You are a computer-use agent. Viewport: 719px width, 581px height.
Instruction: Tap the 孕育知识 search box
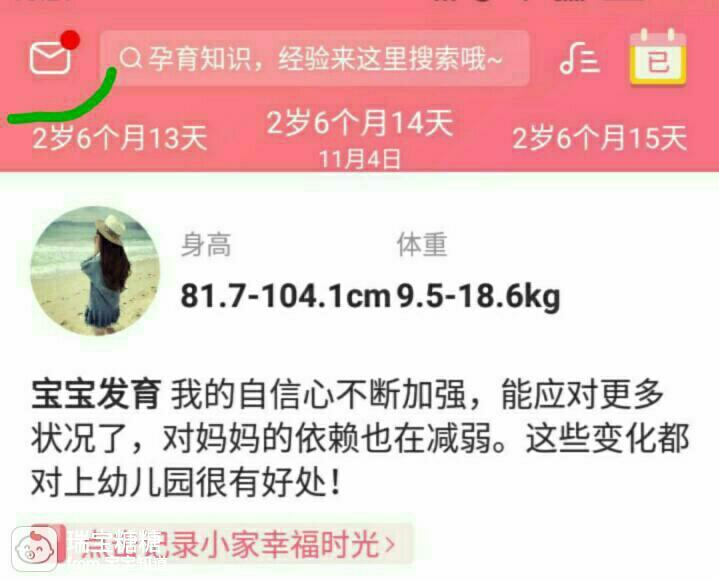coord(314,59)
